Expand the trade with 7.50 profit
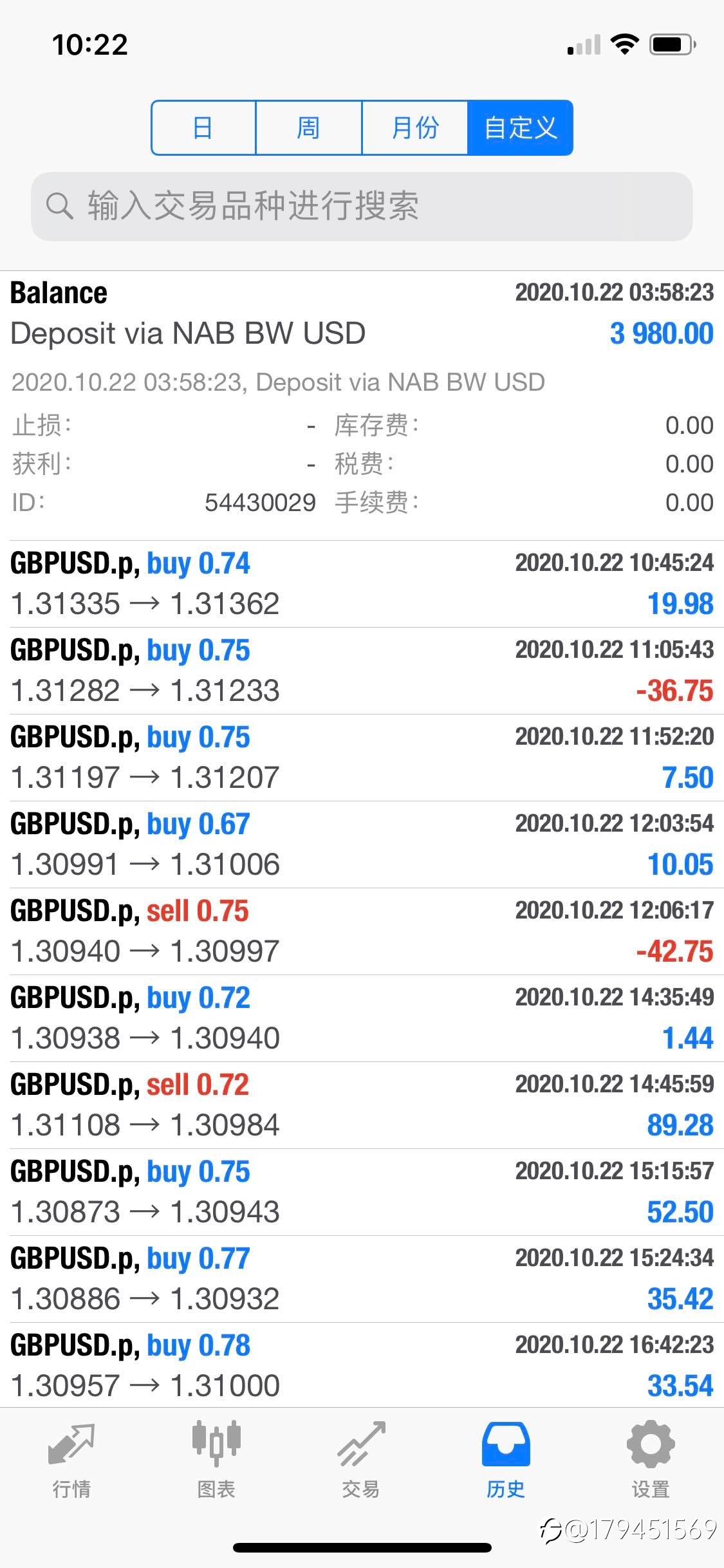Viewport: 724px width, 1568px height. (x=362, y=758)
